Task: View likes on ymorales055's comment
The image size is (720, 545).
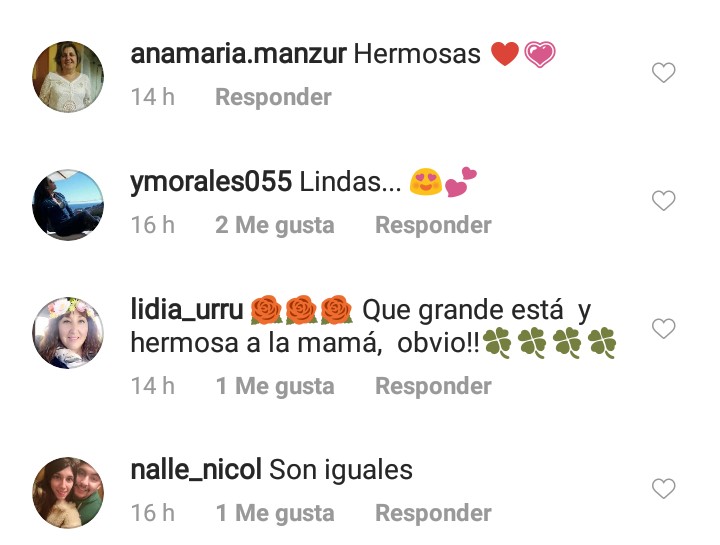Action: tap(274, 225)
